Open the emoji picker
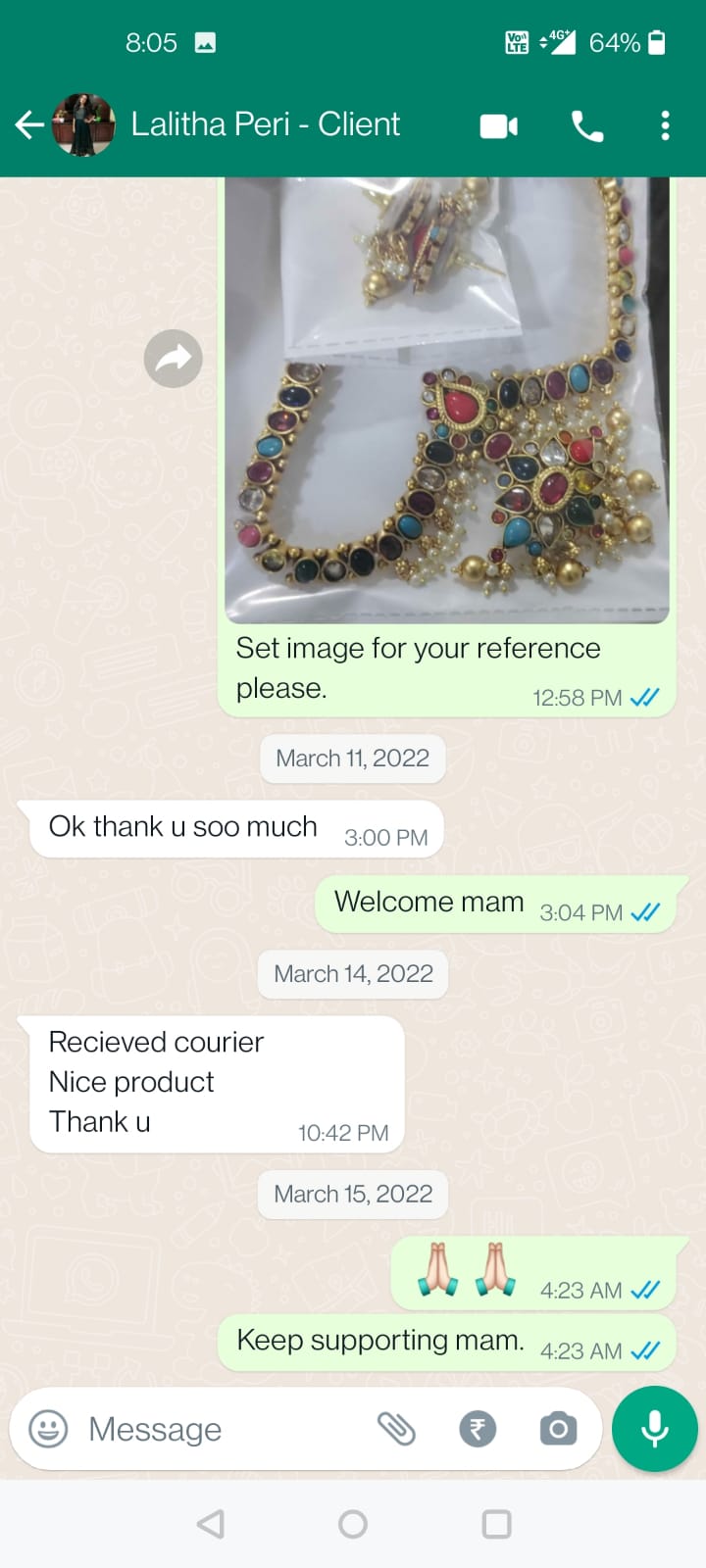The width and height of the screenshot is (706, 1568). 48,1429
